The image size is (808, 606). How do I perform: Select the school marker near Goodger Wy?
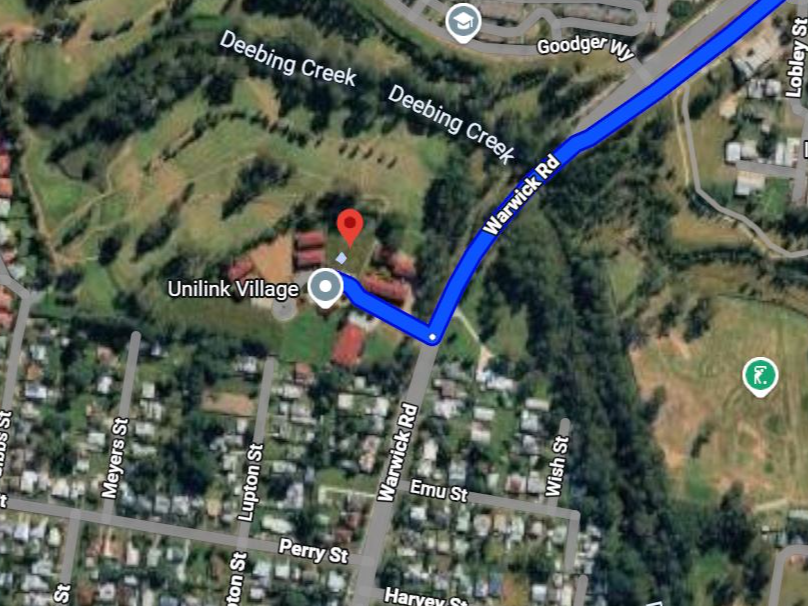point(463,21)
